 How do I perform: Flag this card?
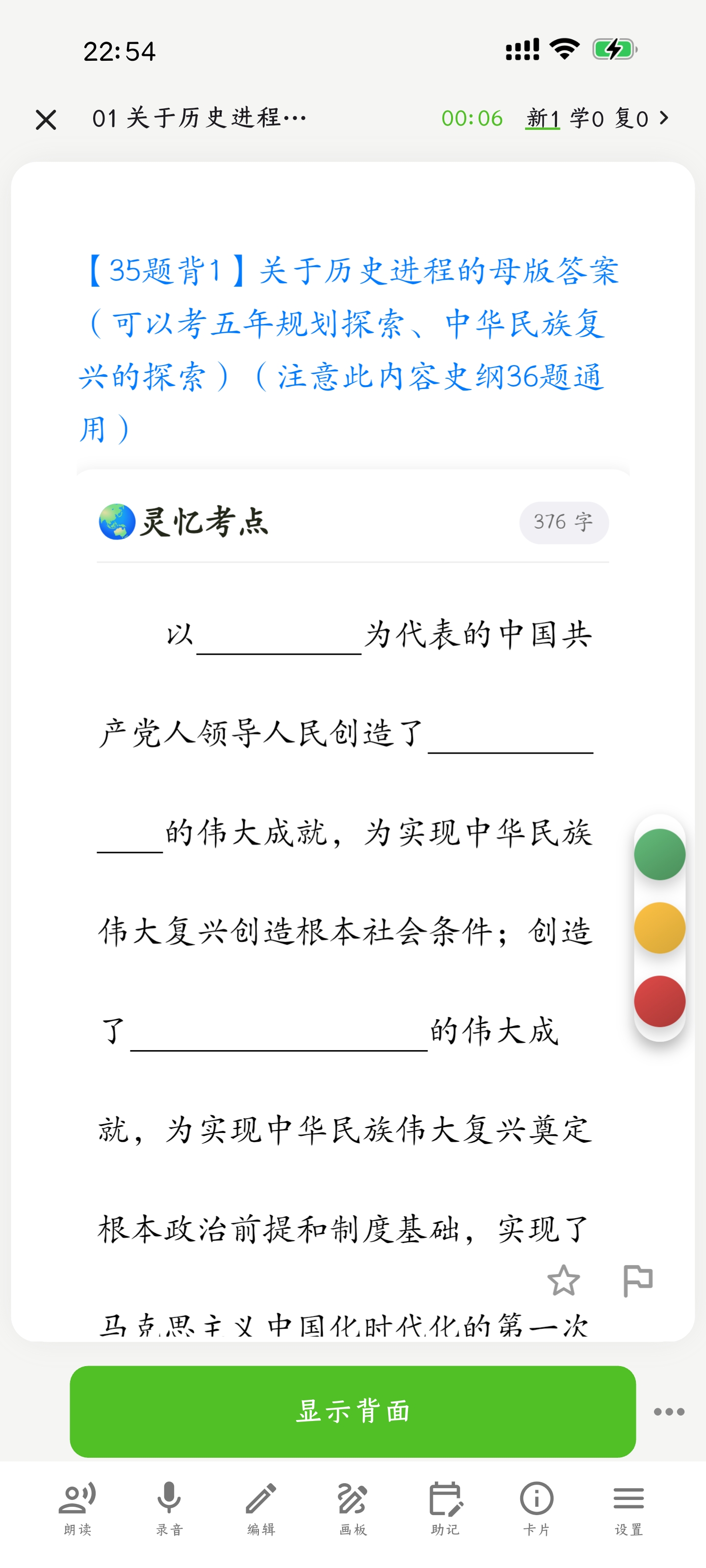[638, 1280]
